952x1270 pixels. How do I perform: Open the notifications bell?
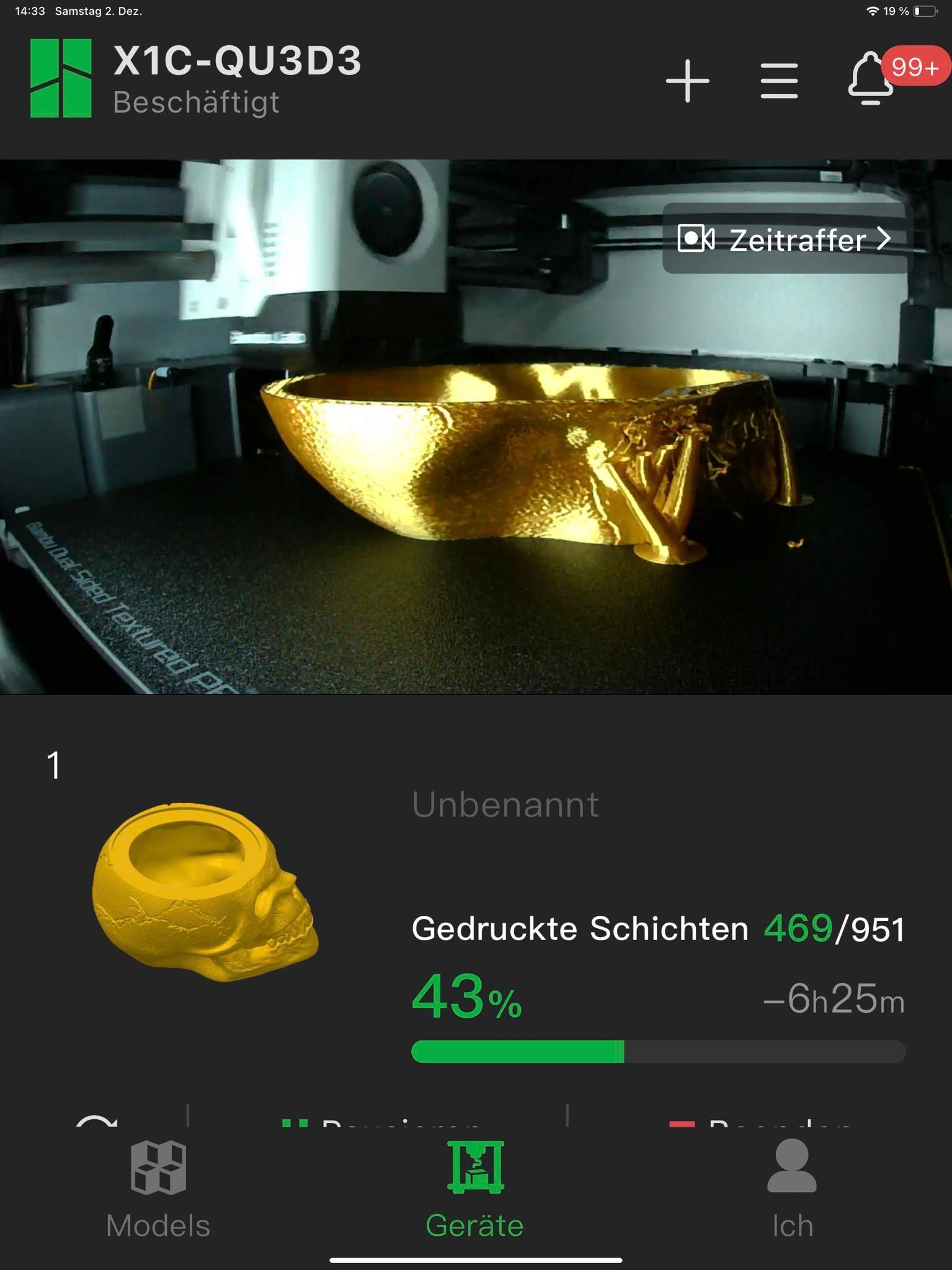(x=871, y=79)
